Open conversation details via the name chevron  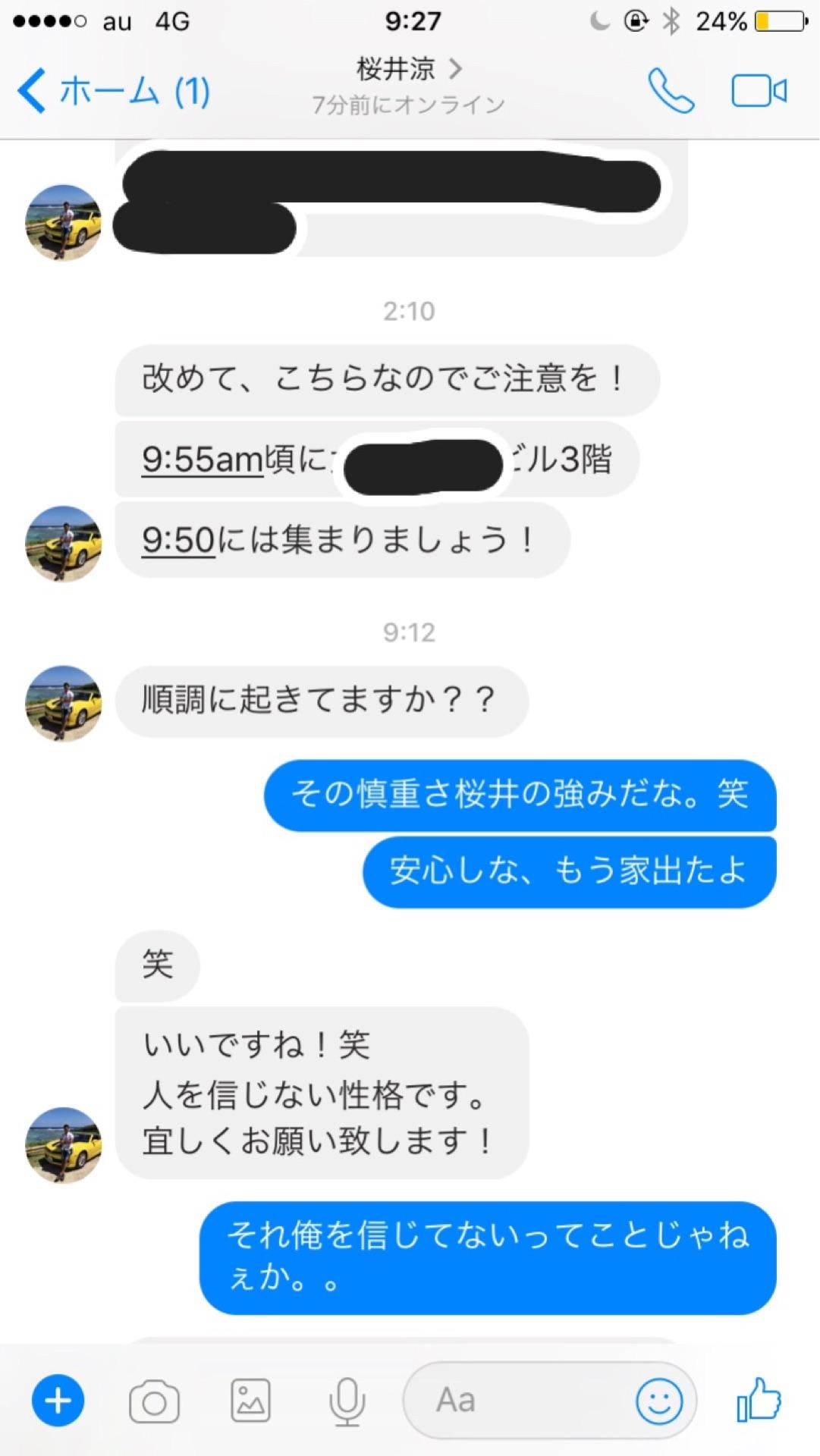[456, 69]
